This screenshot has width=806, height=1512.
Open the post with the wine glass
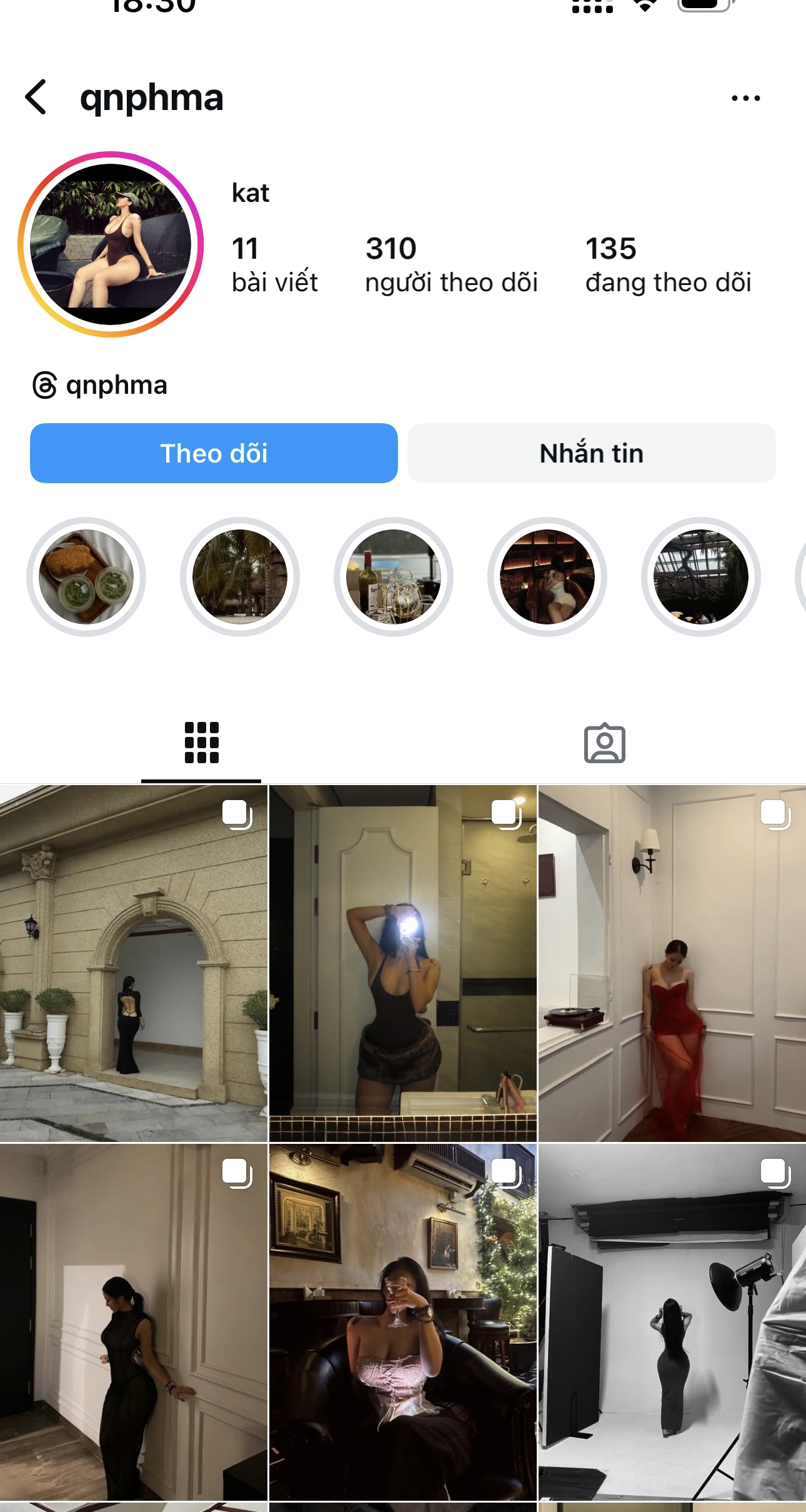click(403, 1322)
